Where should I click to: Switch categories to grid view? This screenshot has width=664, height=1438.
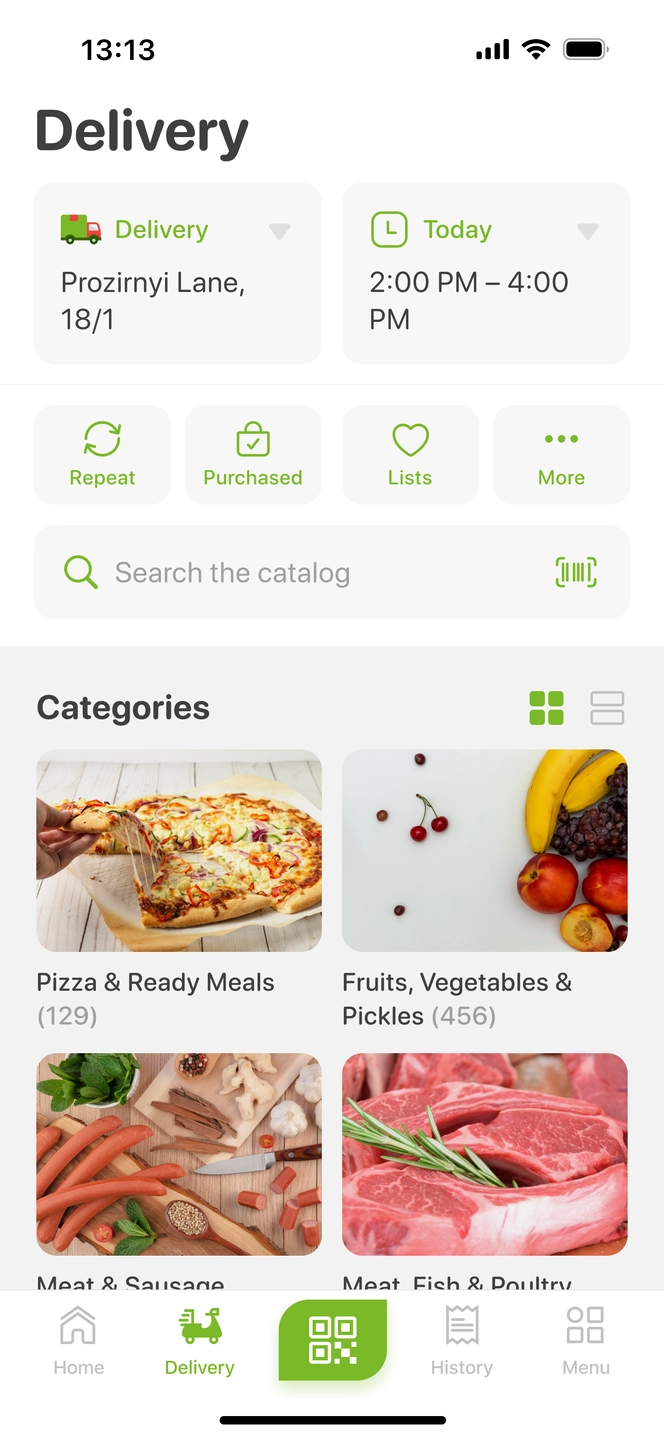coord(547,708)
